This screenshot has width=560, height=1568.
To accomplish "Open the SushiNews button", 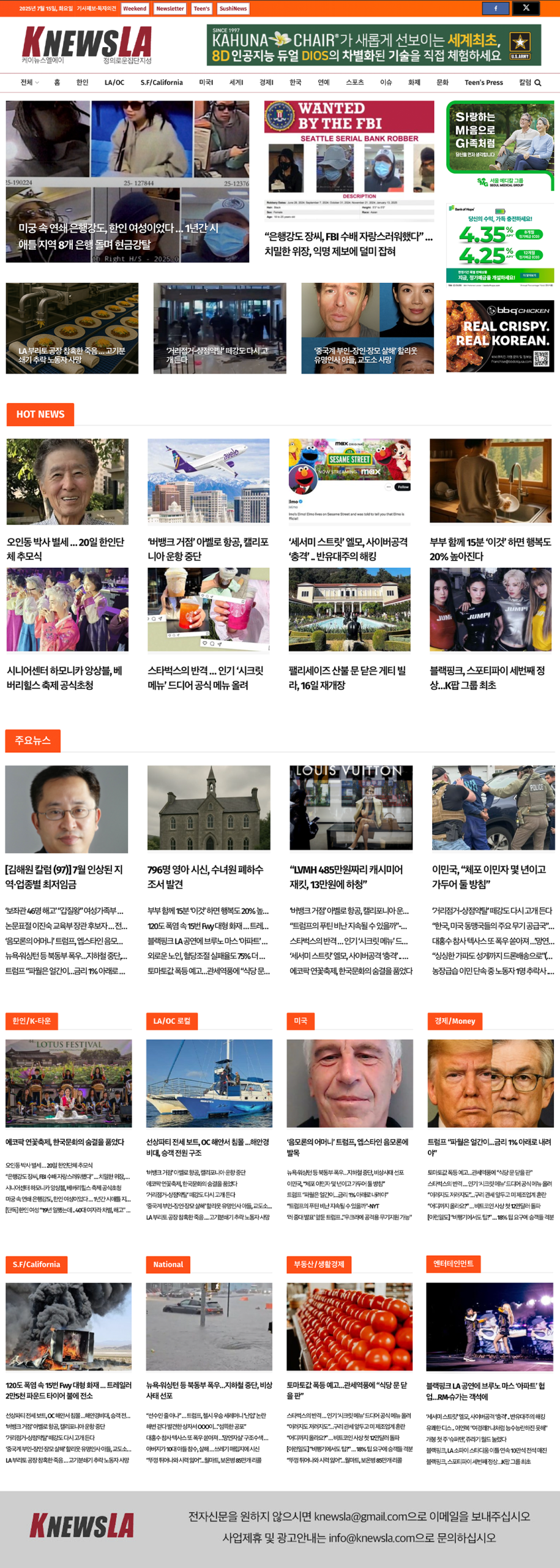I will (x=233, y=9).
